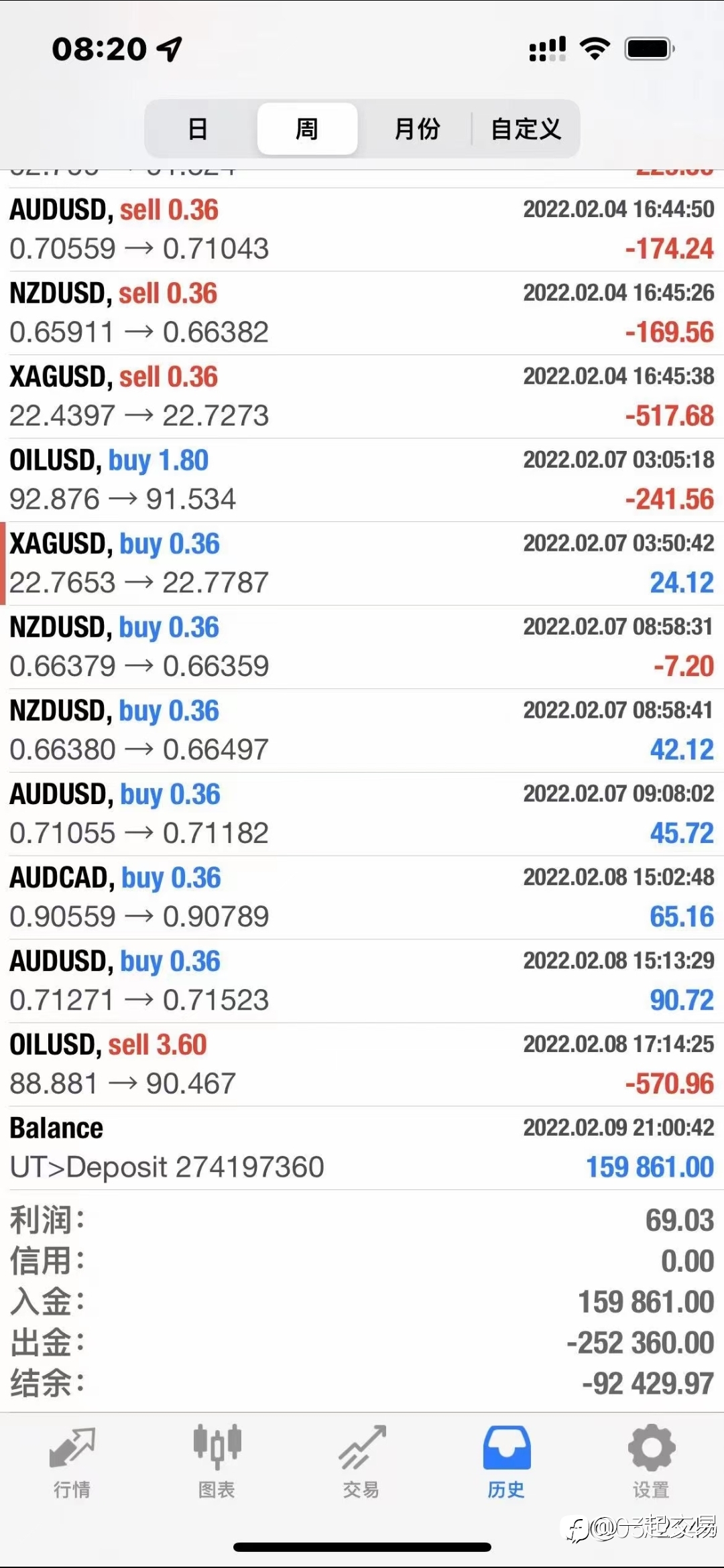Switch to the 月份 (month) period

point(416,129)
